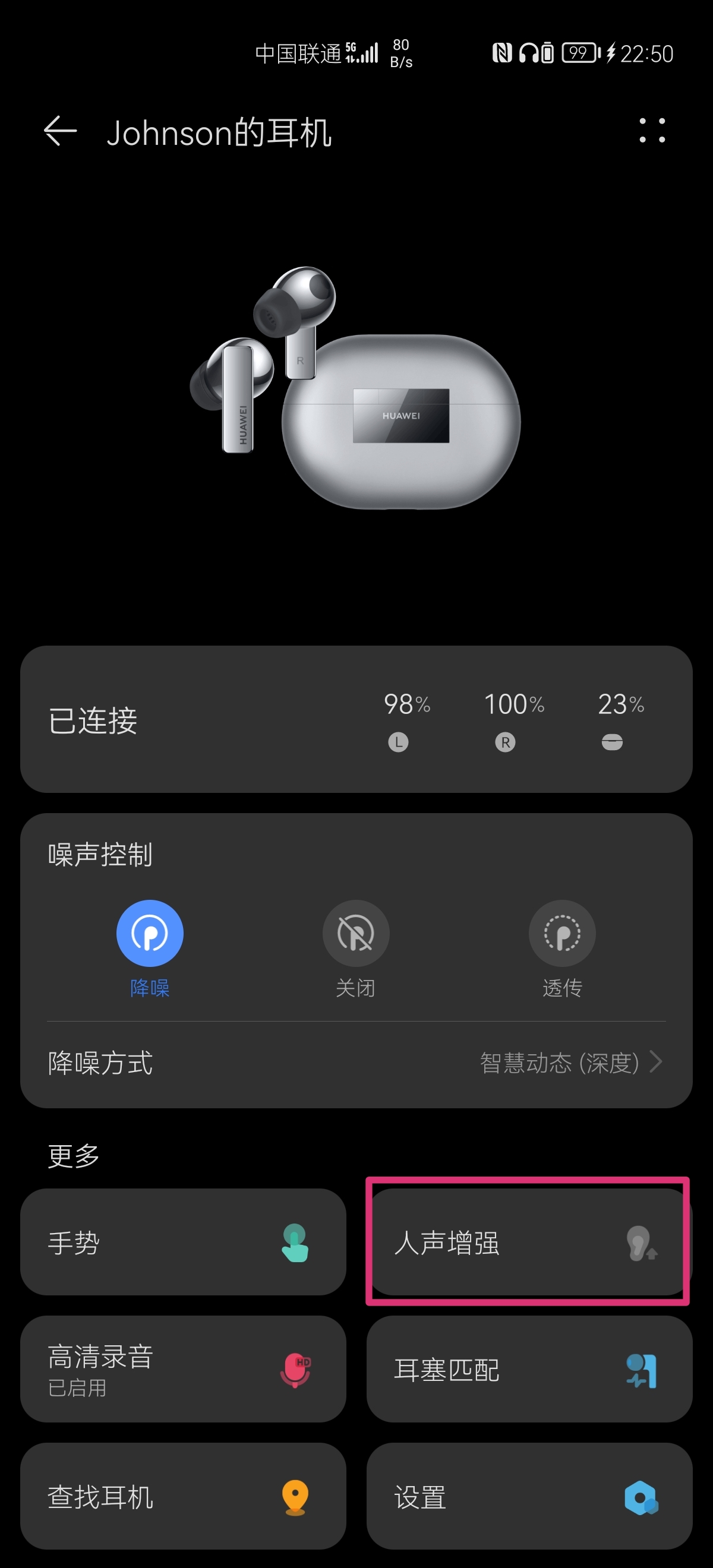Open 手势 gesture settings
Screen dimensions: 713x1568
click(x=182, y=1242)
